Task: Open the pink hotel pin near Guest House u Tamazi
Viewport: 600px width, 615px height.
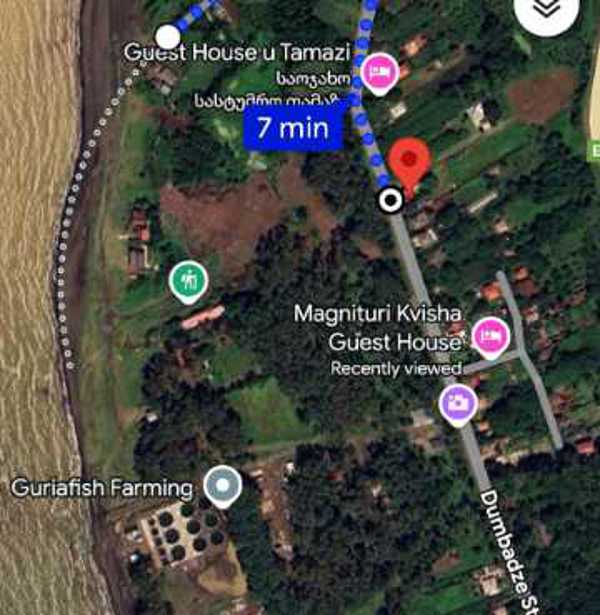Action: click(x=379, y=73)
